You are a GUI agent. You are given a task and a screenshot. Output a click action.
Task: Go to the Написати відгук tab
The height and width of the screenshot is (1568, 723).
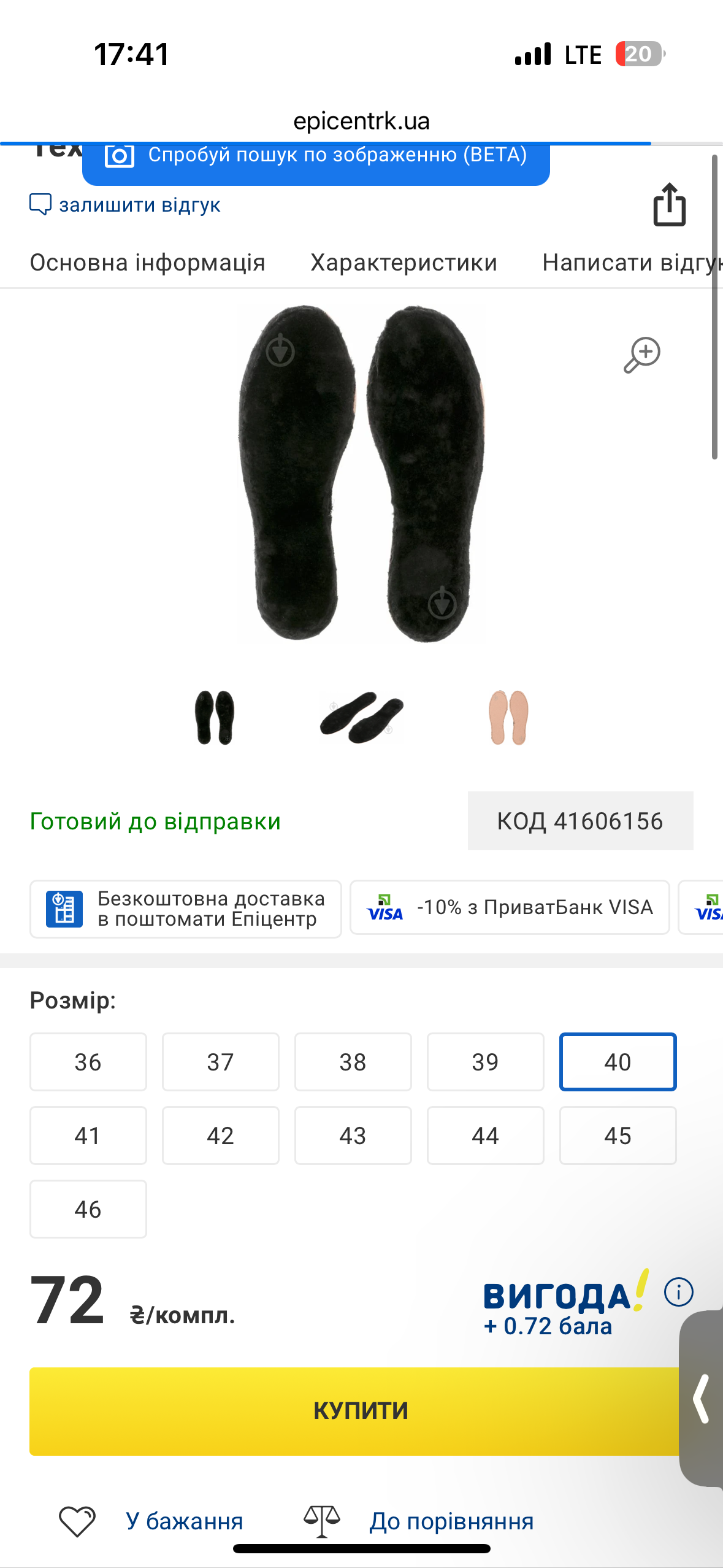[632, 263]
